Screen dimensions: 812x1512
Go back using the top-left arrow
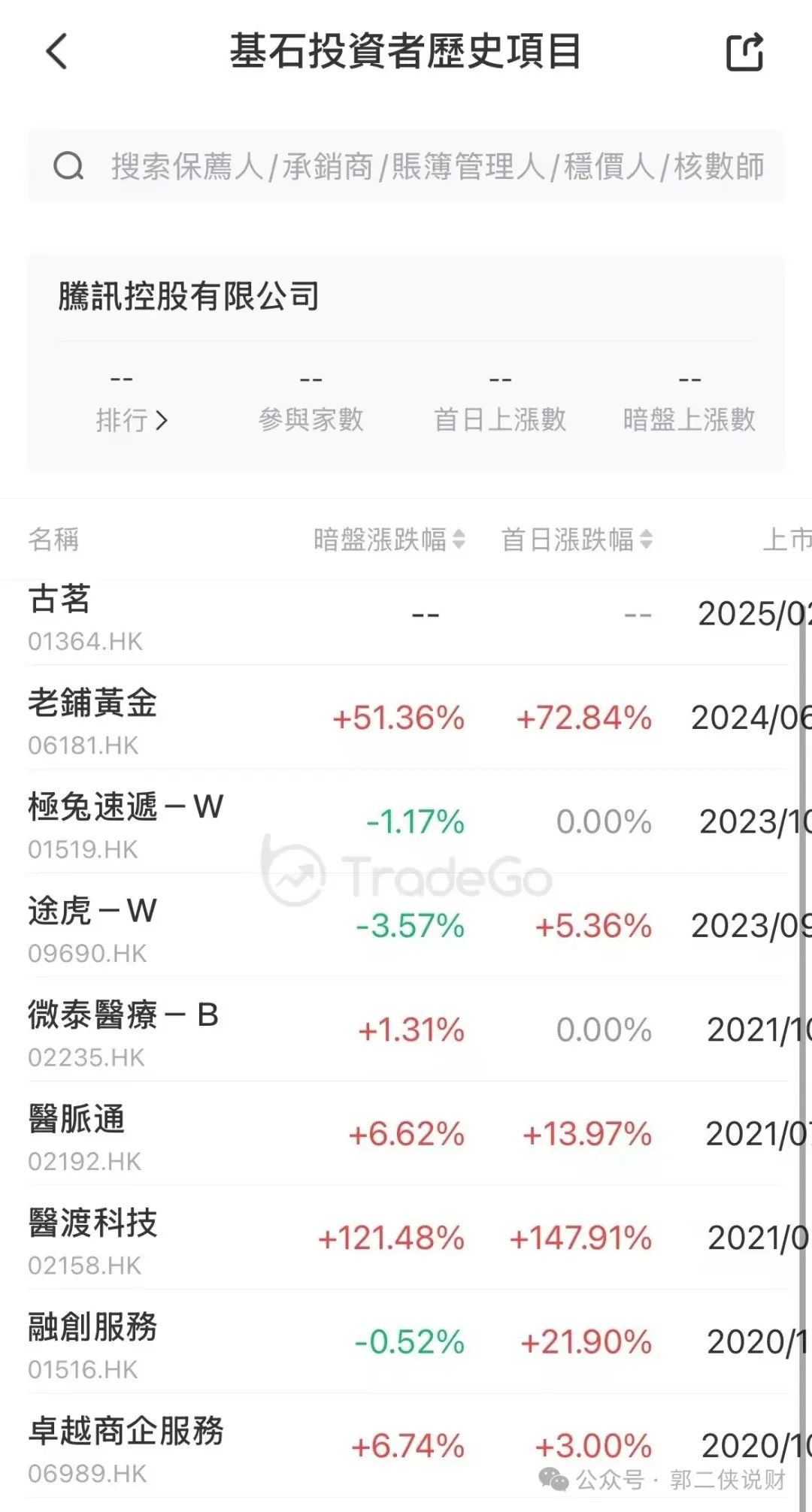pyautogui.click(x=56, y=52)
